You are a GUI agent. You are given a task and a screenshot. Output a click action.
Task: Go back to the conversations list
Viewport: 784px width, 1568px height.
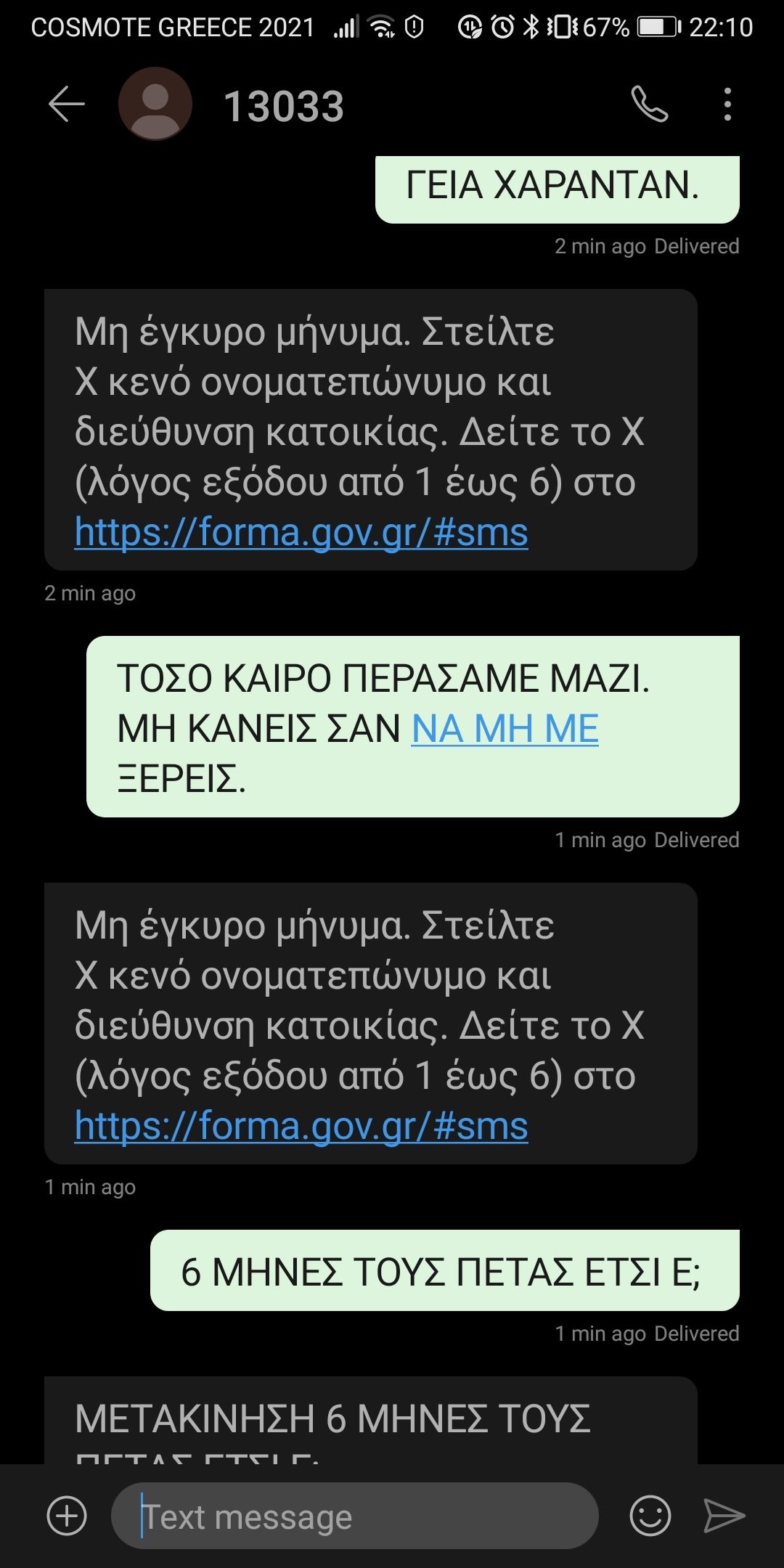point(66,105)
